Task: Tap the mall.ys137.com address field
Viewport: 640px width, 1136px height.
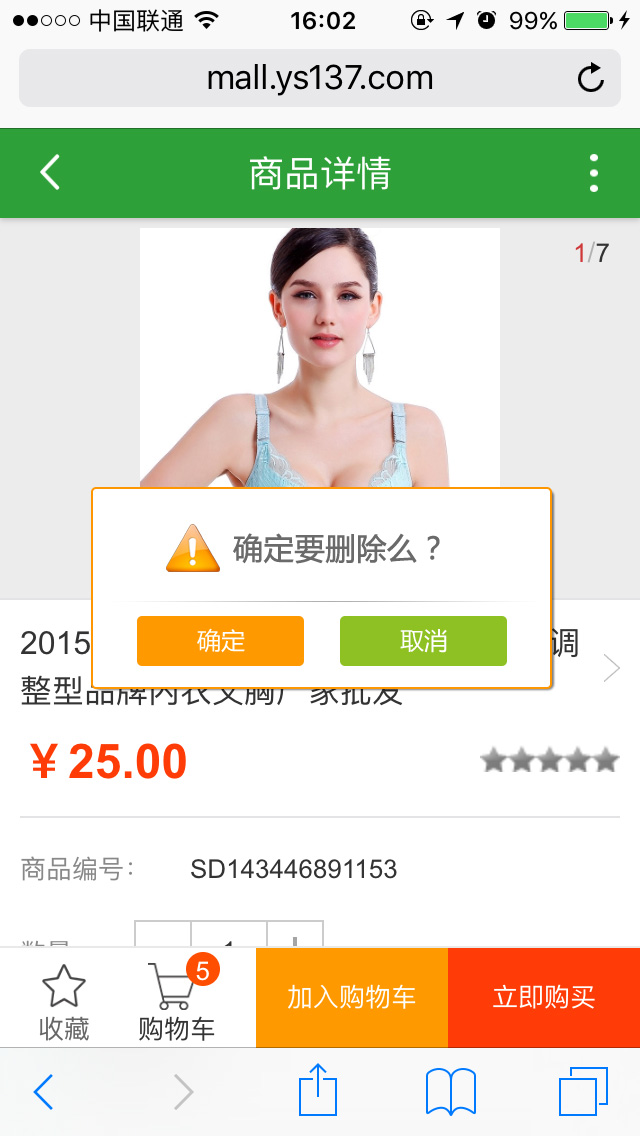Action: [x=320, y=78]
